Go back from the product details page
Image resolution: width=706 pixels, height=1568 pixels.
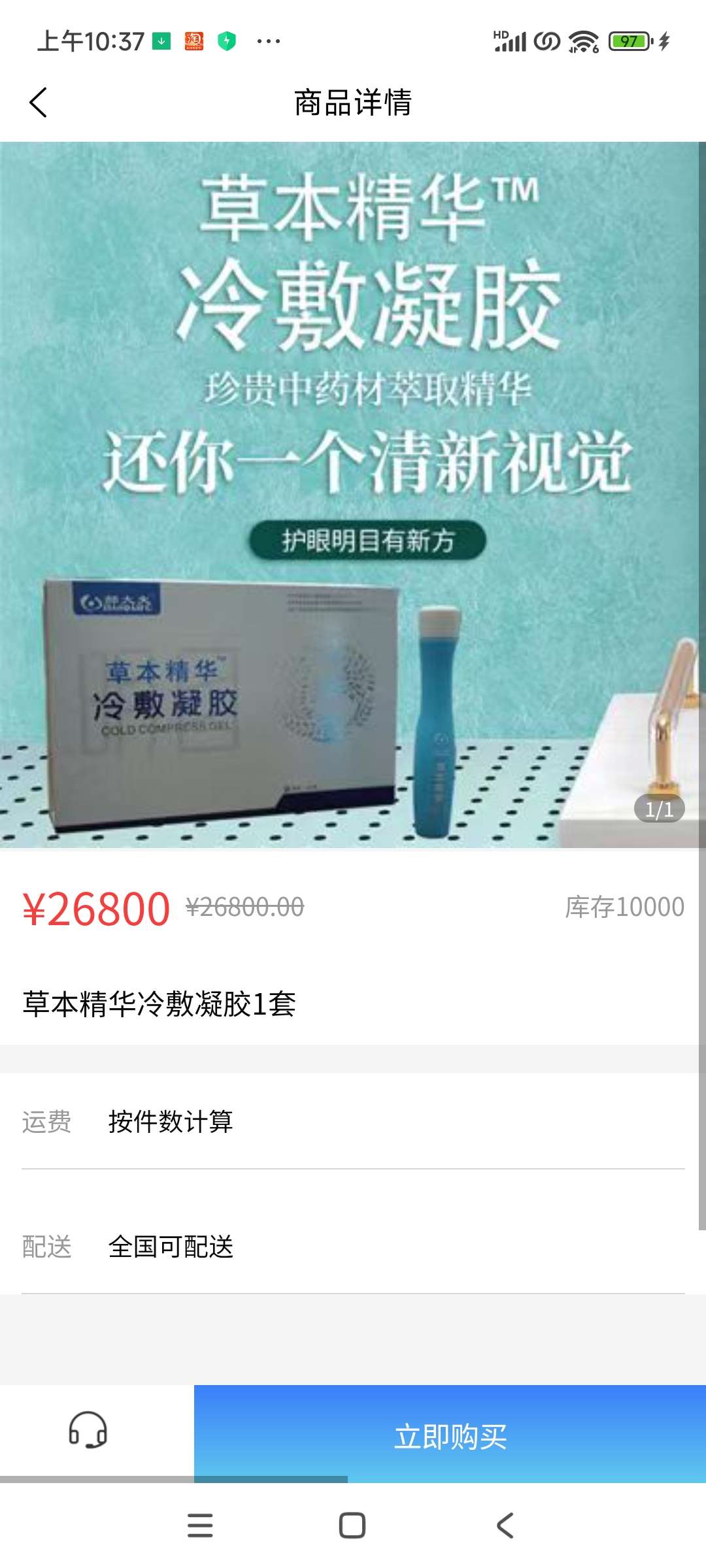click(x=39, y=103)
